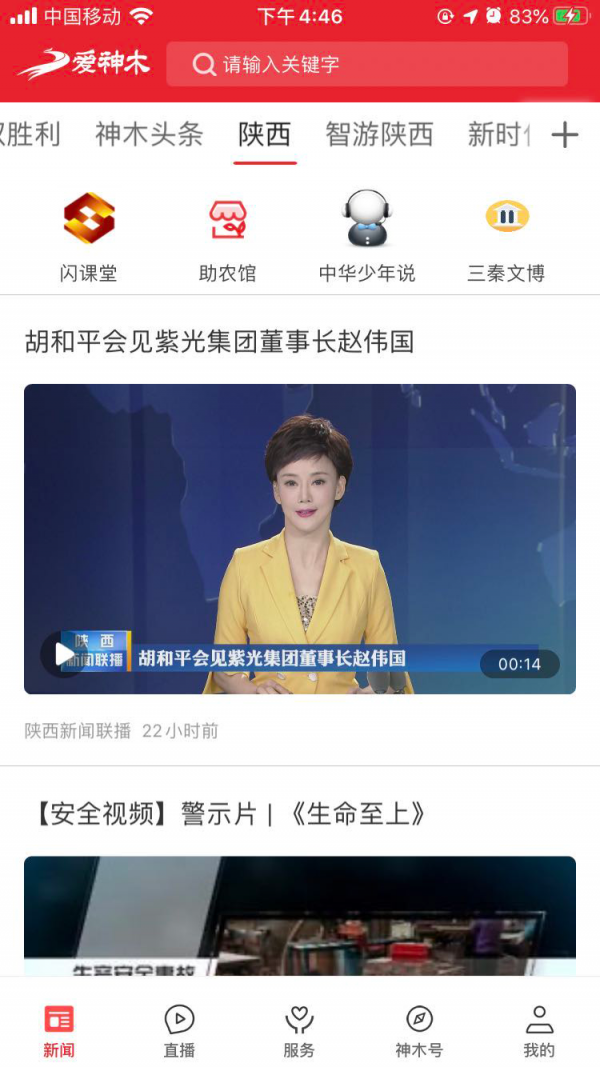Viewport: 600px width, 1067px height.
Task: Select the 智游陕西 tab
Action: [x=379, y=134]
